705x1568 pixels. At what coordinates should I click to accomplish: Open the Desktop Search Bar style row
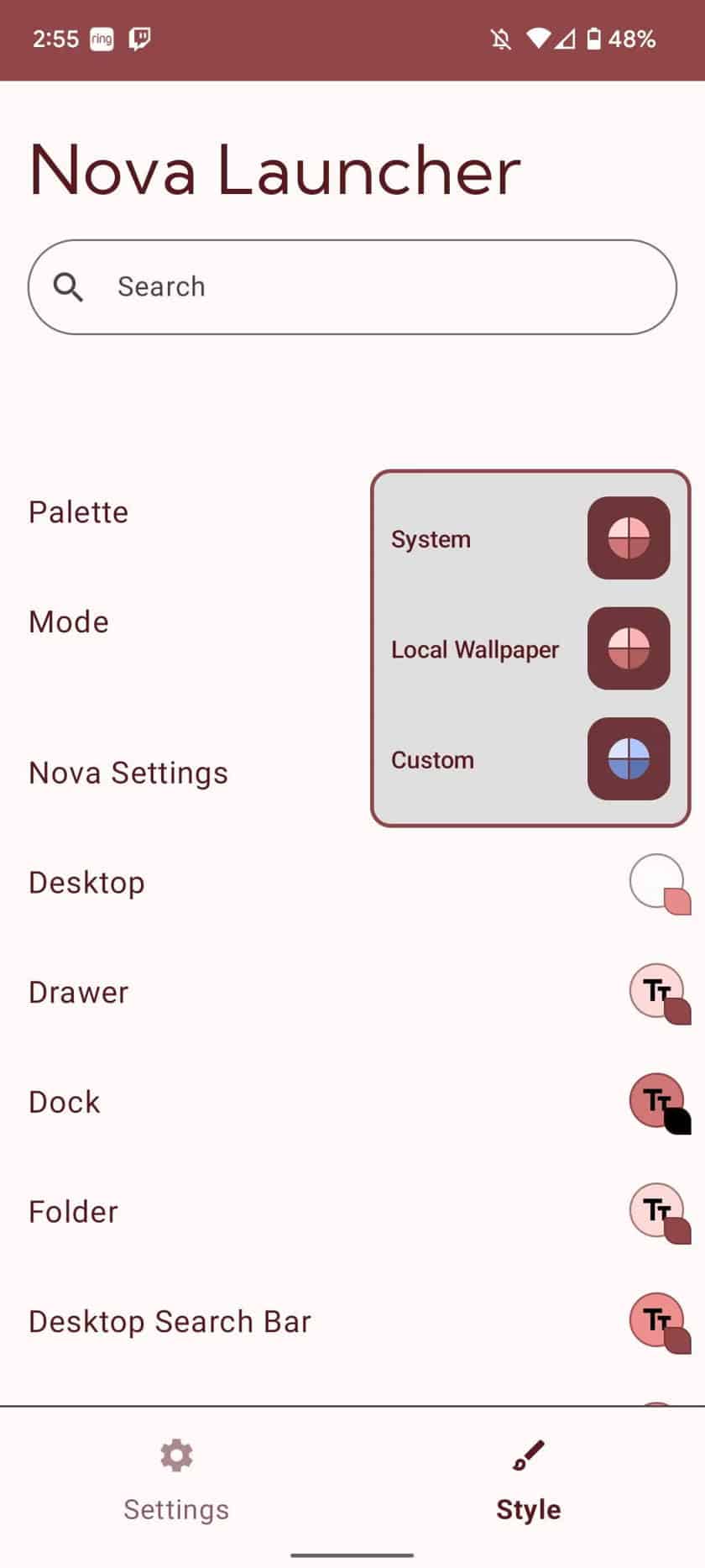click(x=352, y=1322)
